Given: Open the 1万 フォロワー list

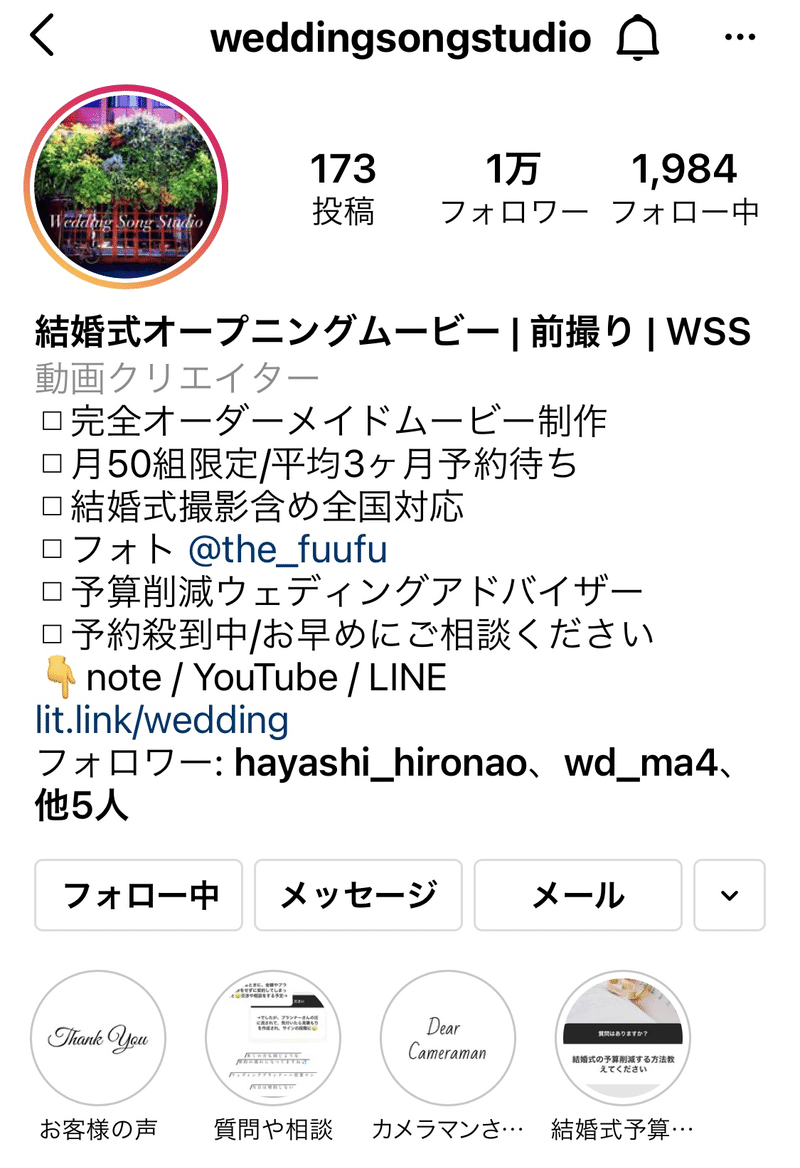Looking at the screenshot, I should pos(514,189).
